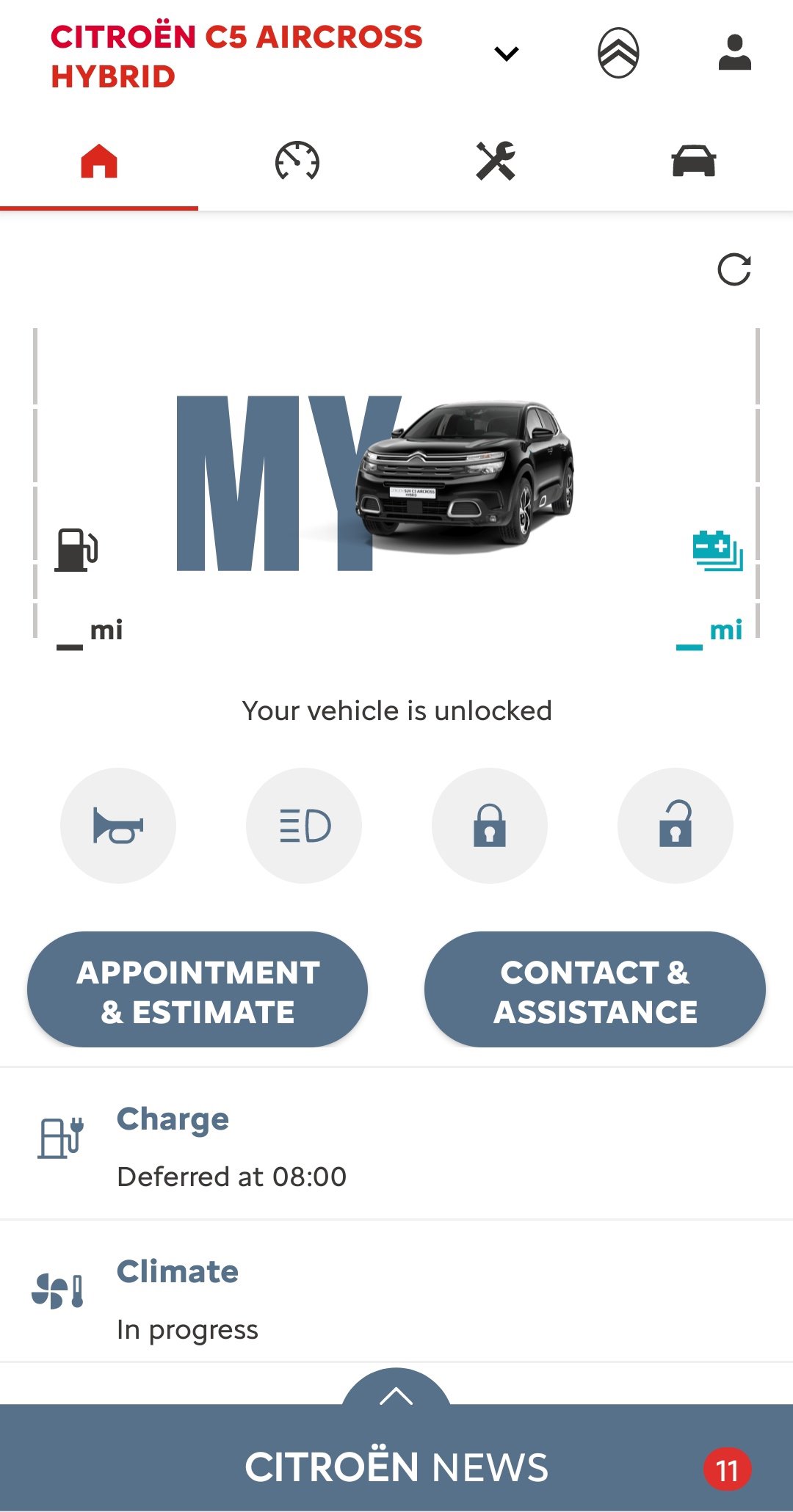Screen dimensions: 793x1512
Task: Lock the vehicle with closed padlock
Action: 490,826
